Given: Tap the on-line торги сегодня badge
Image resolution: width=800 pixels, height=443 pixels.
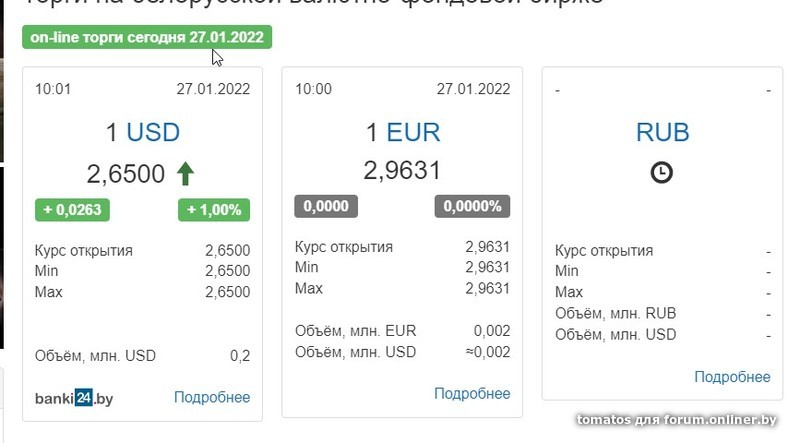Looking at the screenshot, I should [x=147, y=38].
